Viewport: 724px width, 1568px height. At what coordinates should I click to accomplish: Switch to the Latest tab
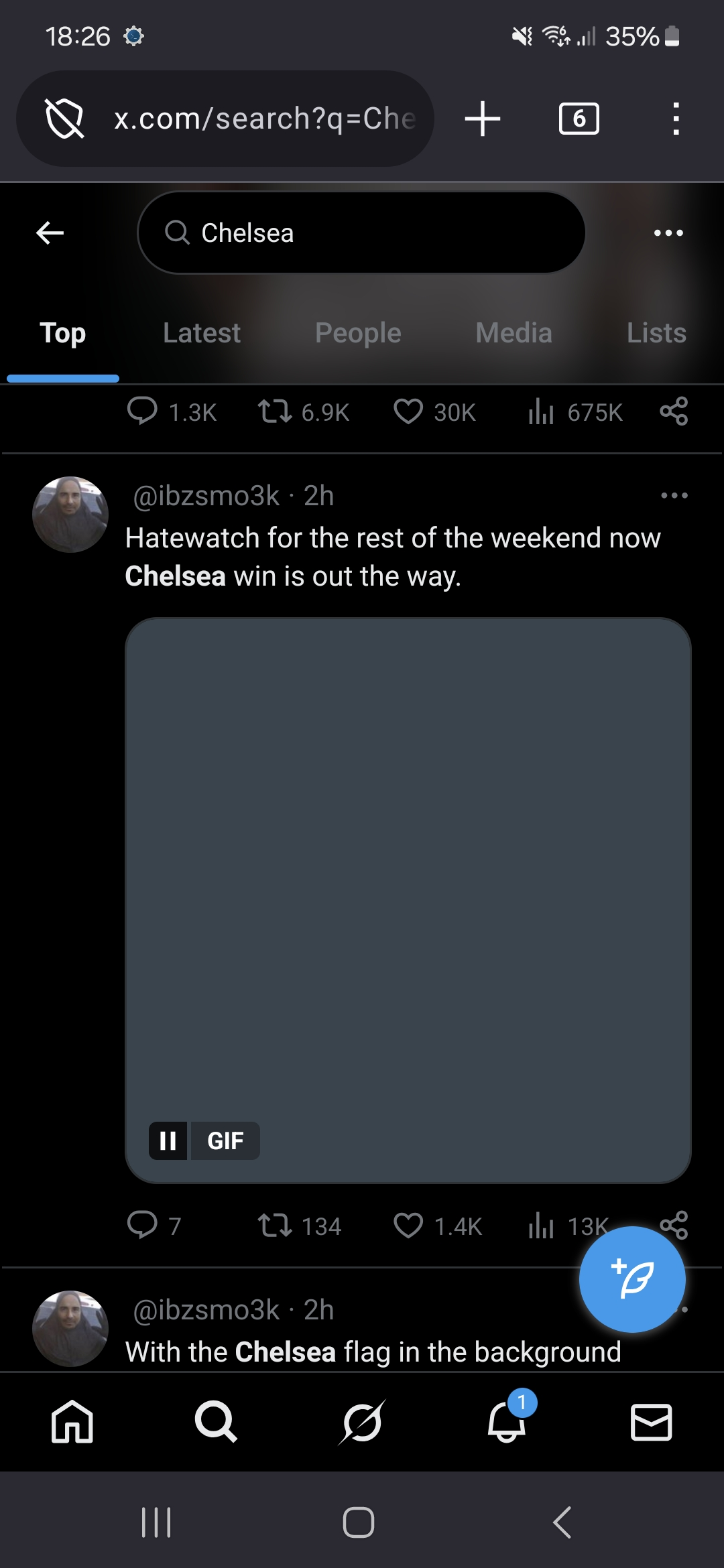click(201, 333)
